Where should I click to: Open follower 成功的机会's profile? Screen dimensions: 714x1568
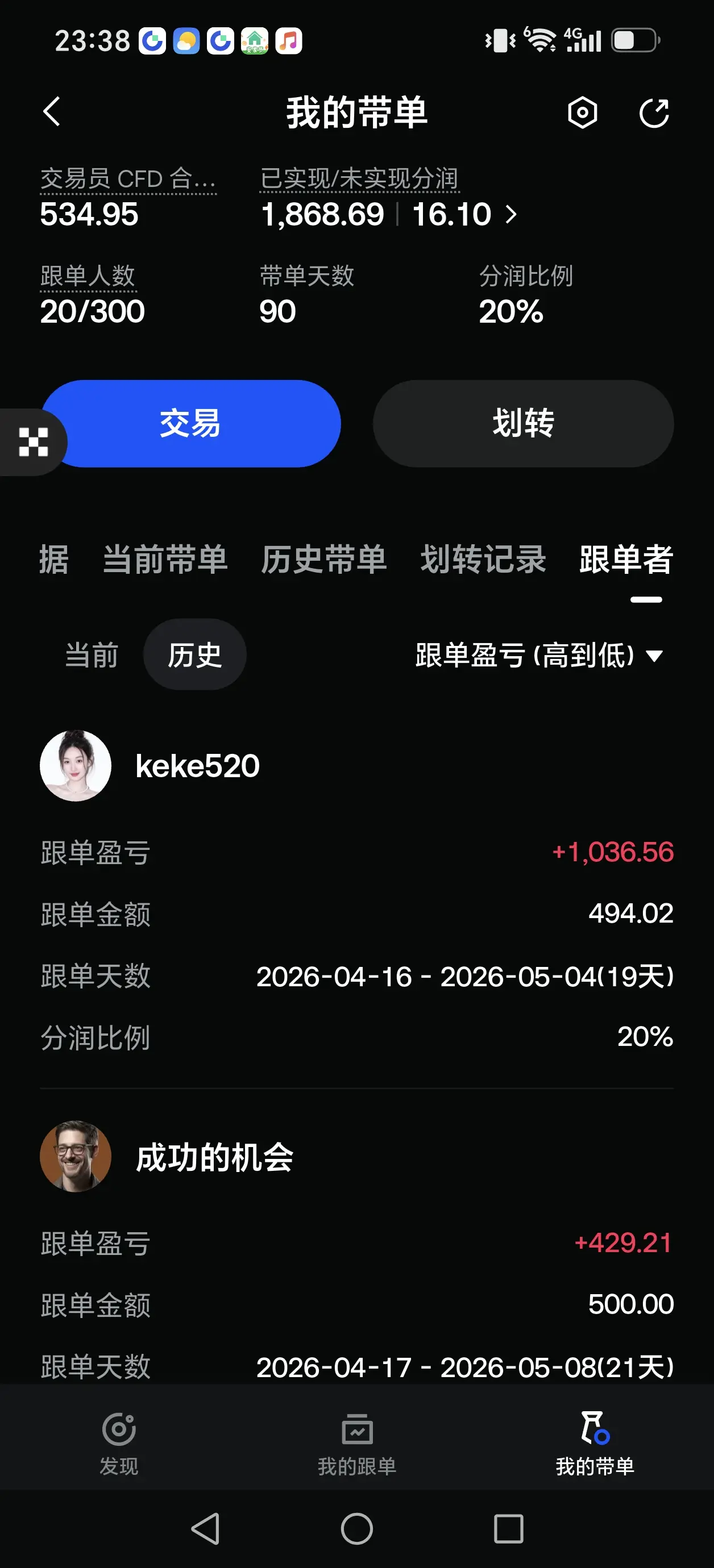click(167, 1157)
